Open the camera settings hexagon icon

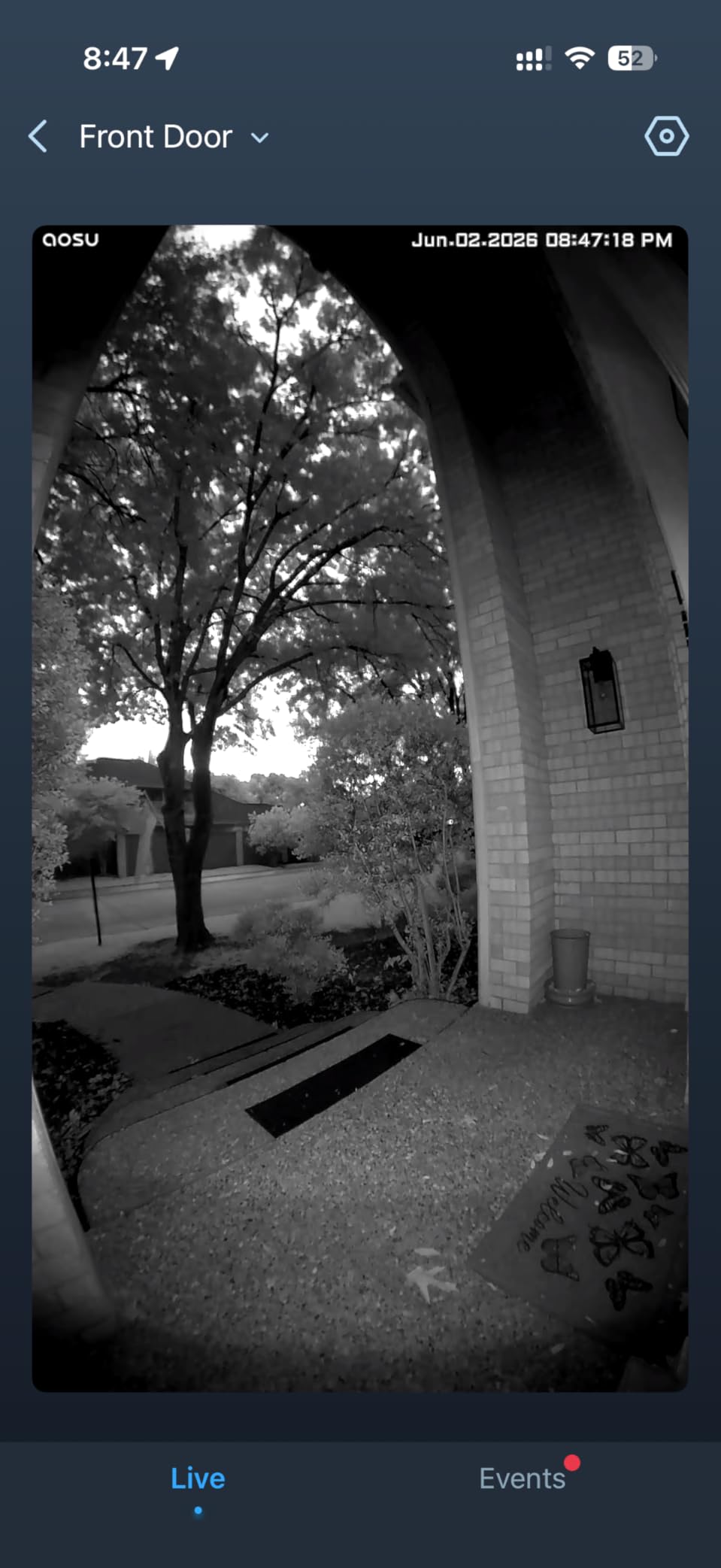[x=666, y=136]
